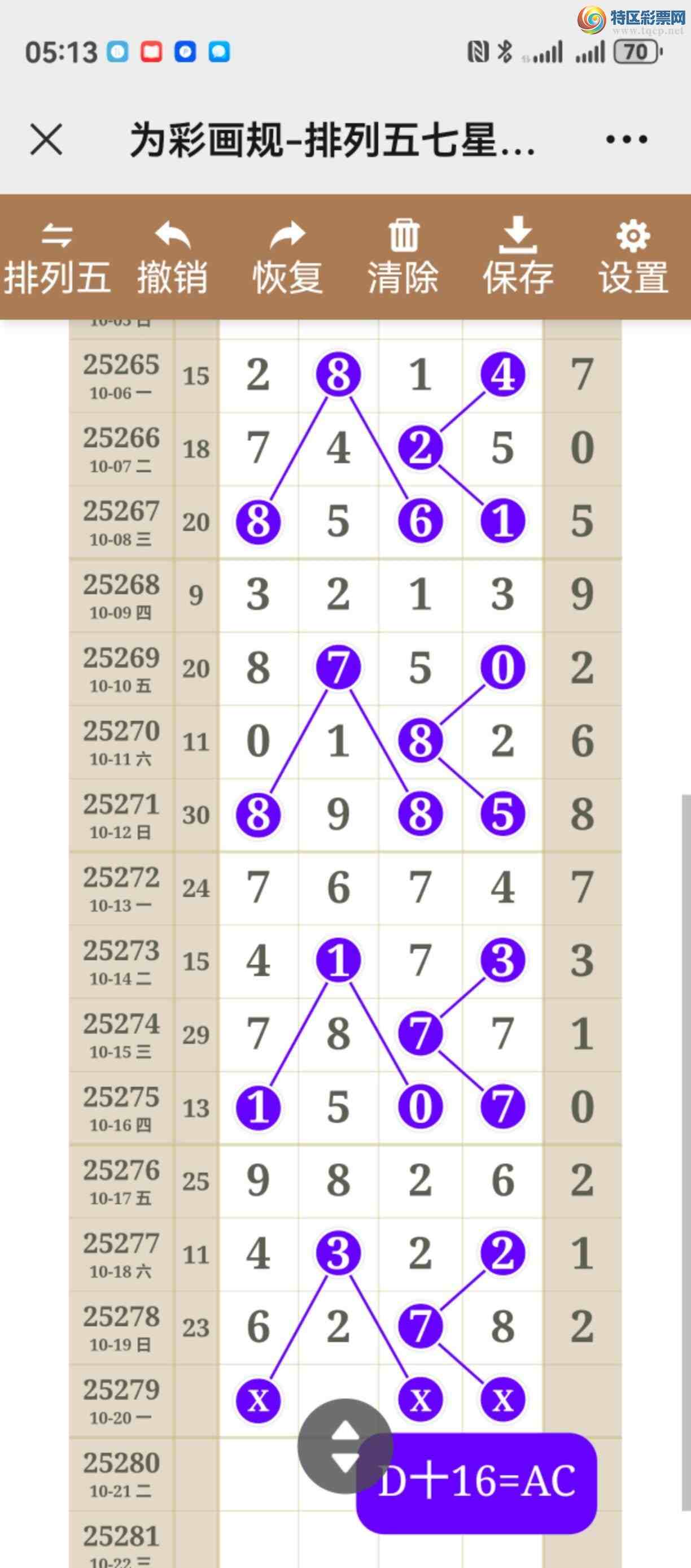Tap the grey up-down arrows floating button
The image size is (691, 1568).
[344, 1446]
